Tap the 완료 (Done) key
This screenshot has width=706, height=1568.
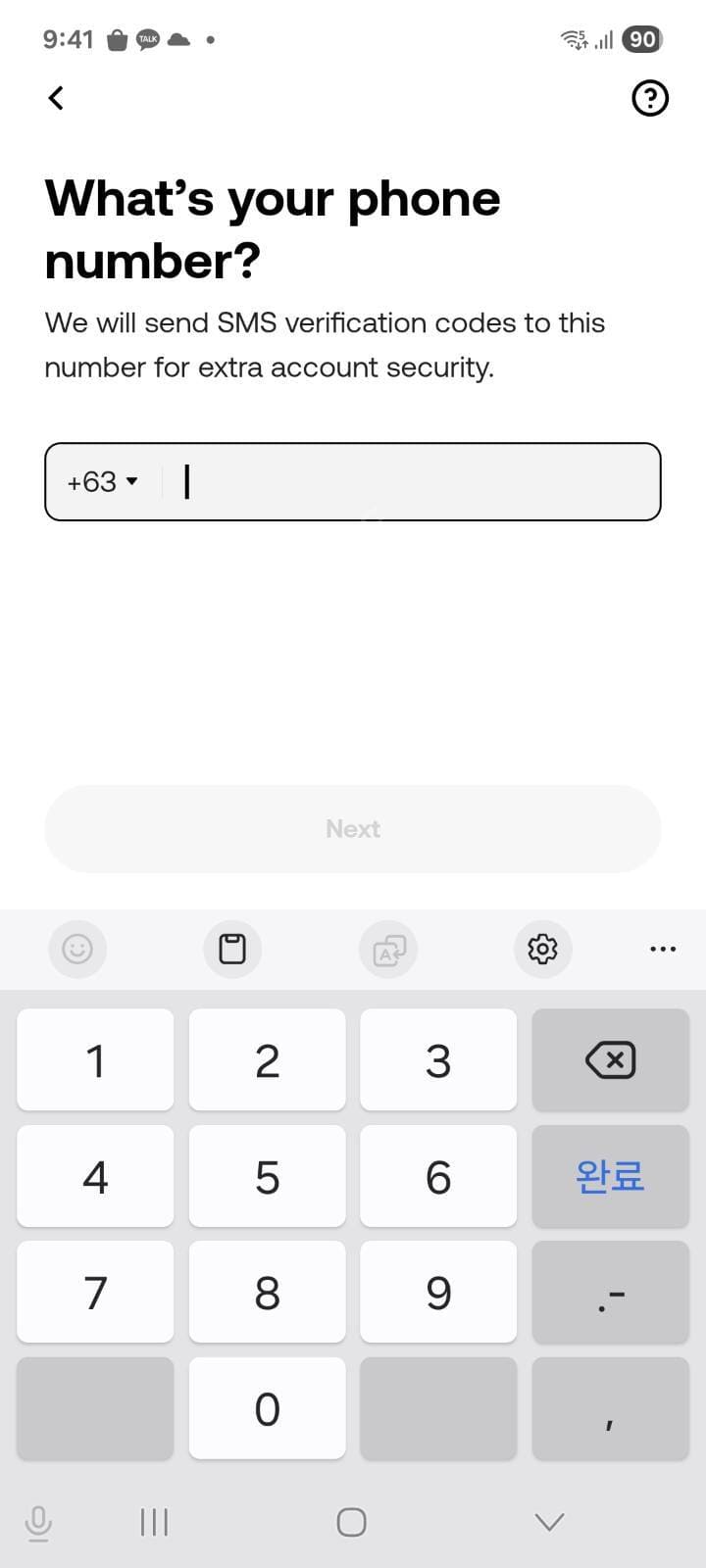click(x=610, y=1176)
